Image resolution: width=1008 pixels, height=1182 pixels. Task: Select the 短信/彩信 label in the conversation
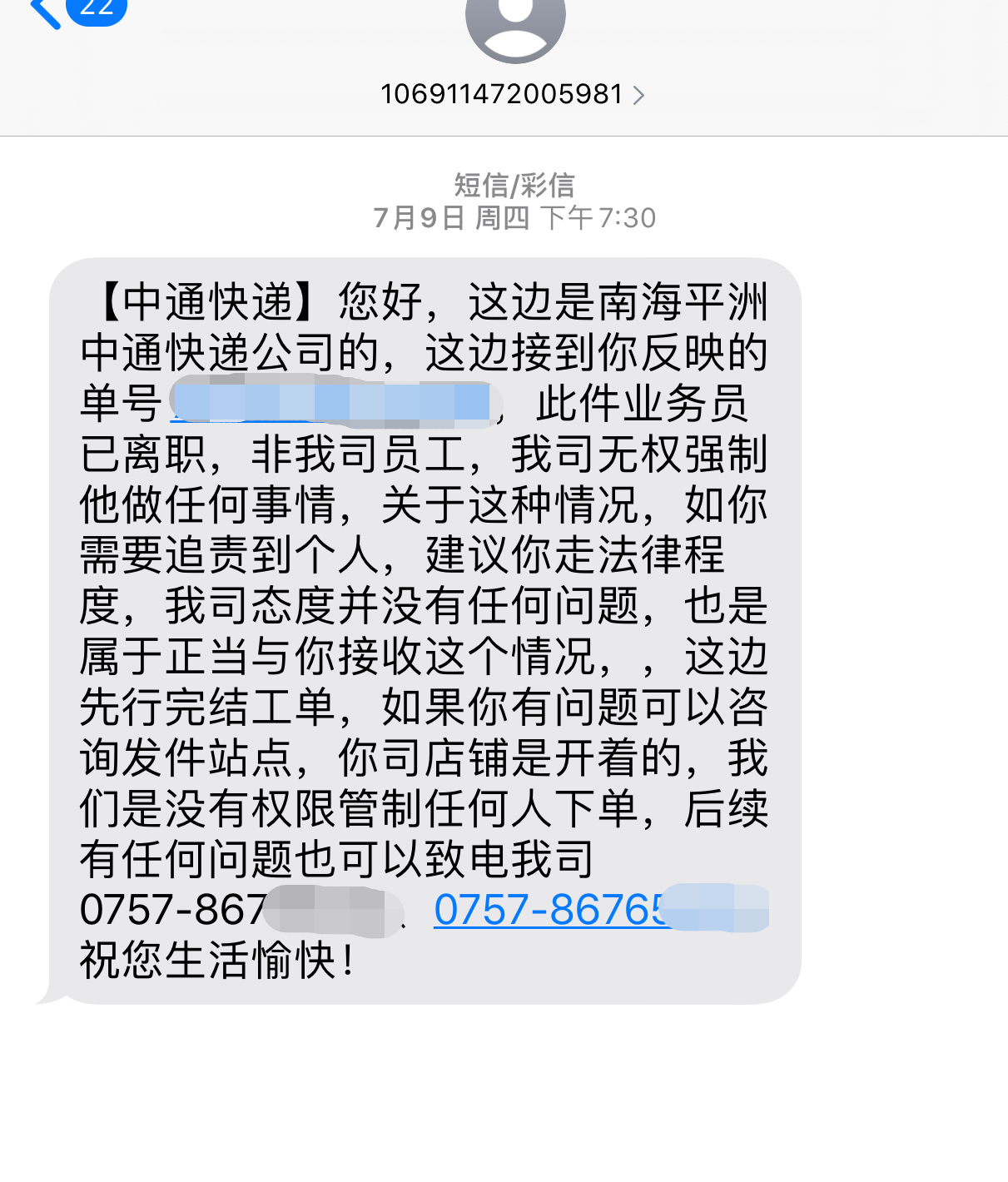[513, 186]
